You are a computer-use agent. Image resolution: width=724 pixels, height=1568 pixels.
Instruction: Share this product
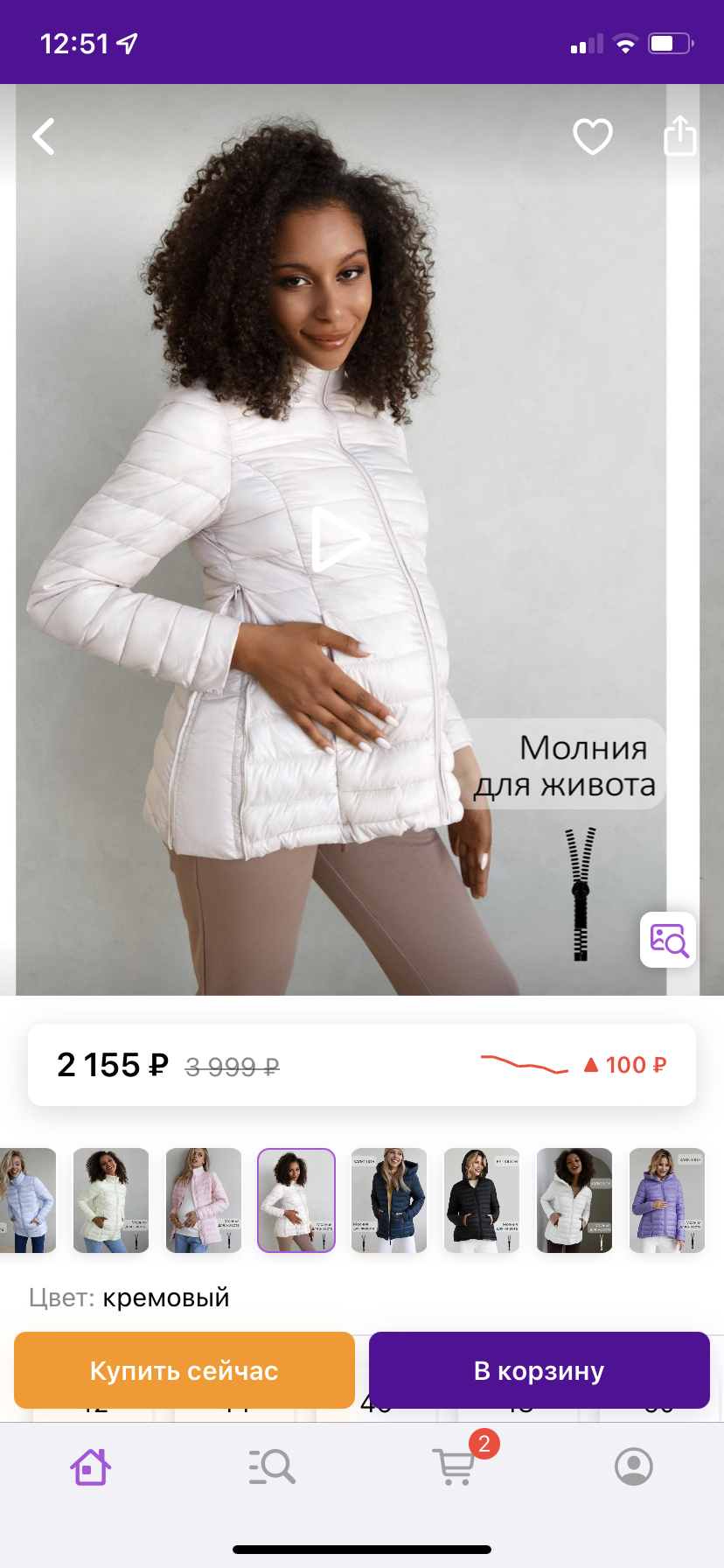pyautogui.click(x=679, y=136)
